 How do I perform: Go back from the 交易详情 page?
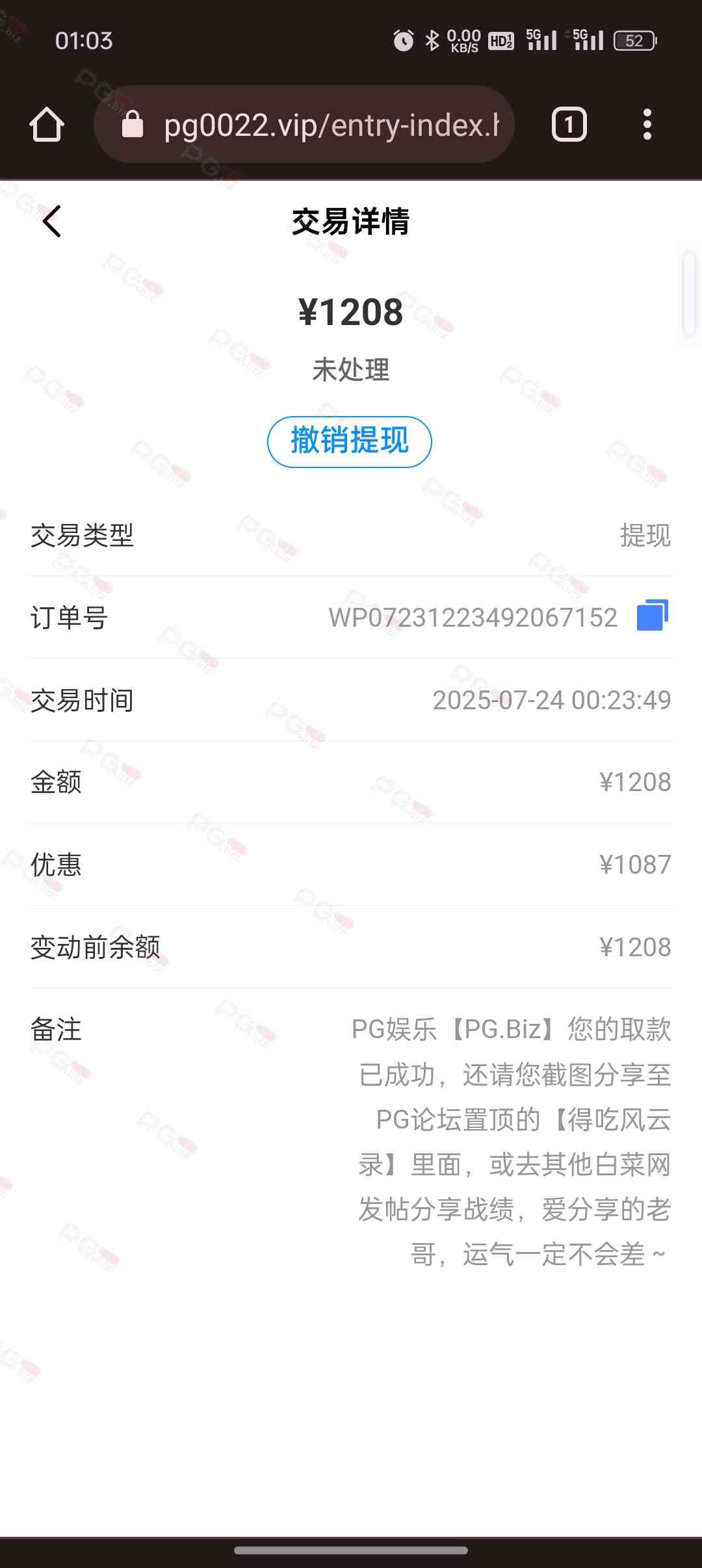coord(51,222)
